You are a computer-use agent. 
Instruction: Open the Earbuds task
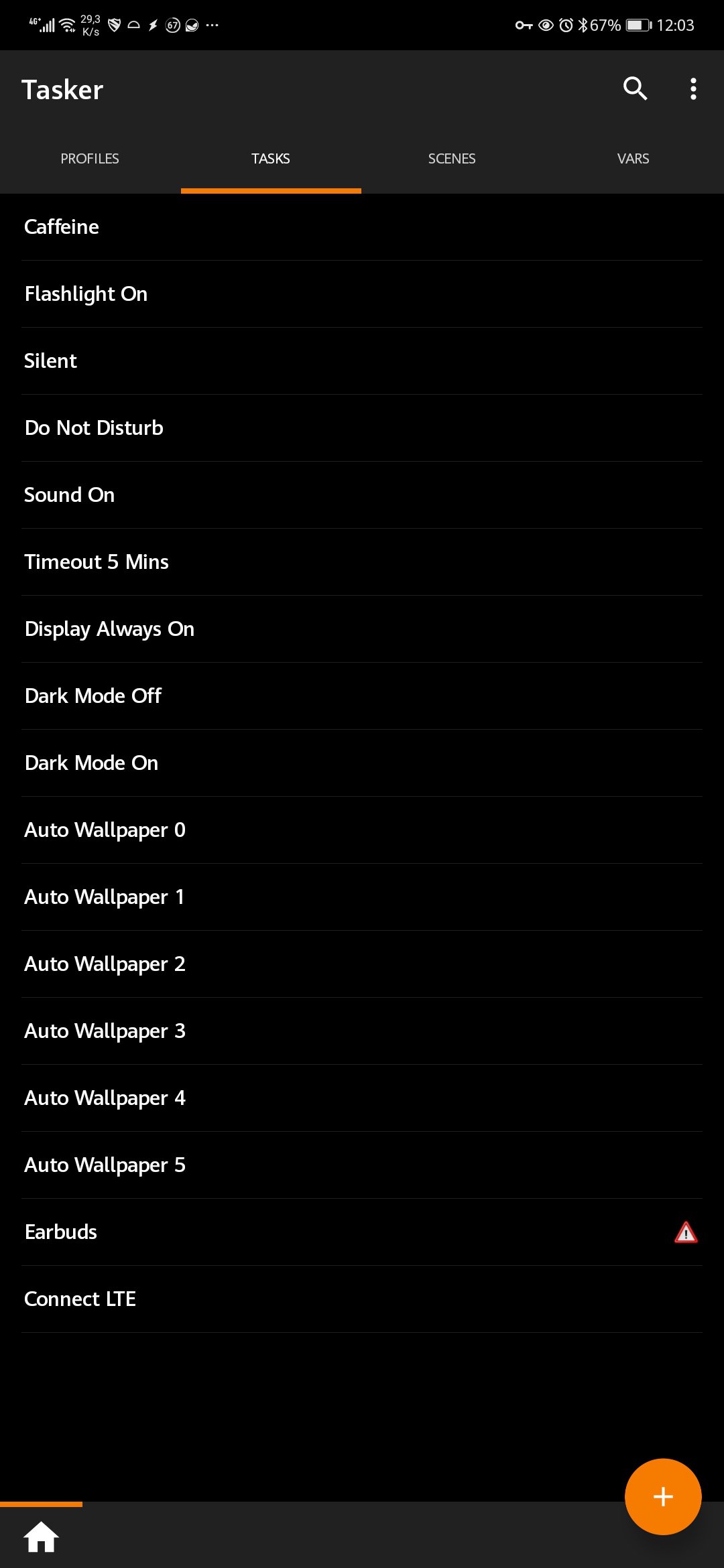(61, 1232)
